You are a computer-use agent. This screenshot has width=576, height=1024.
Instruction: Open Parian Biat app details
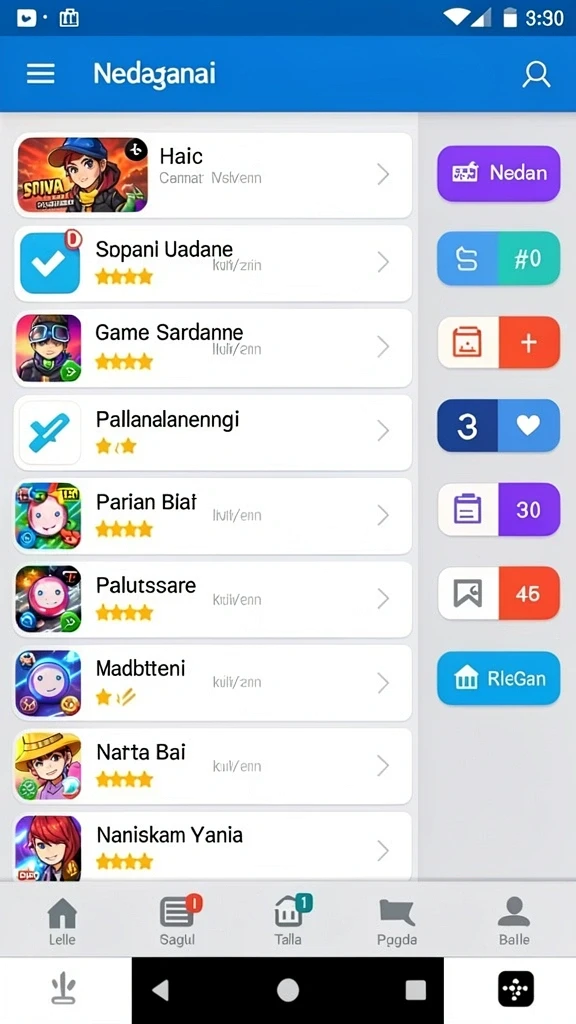[x=213, y=516]
